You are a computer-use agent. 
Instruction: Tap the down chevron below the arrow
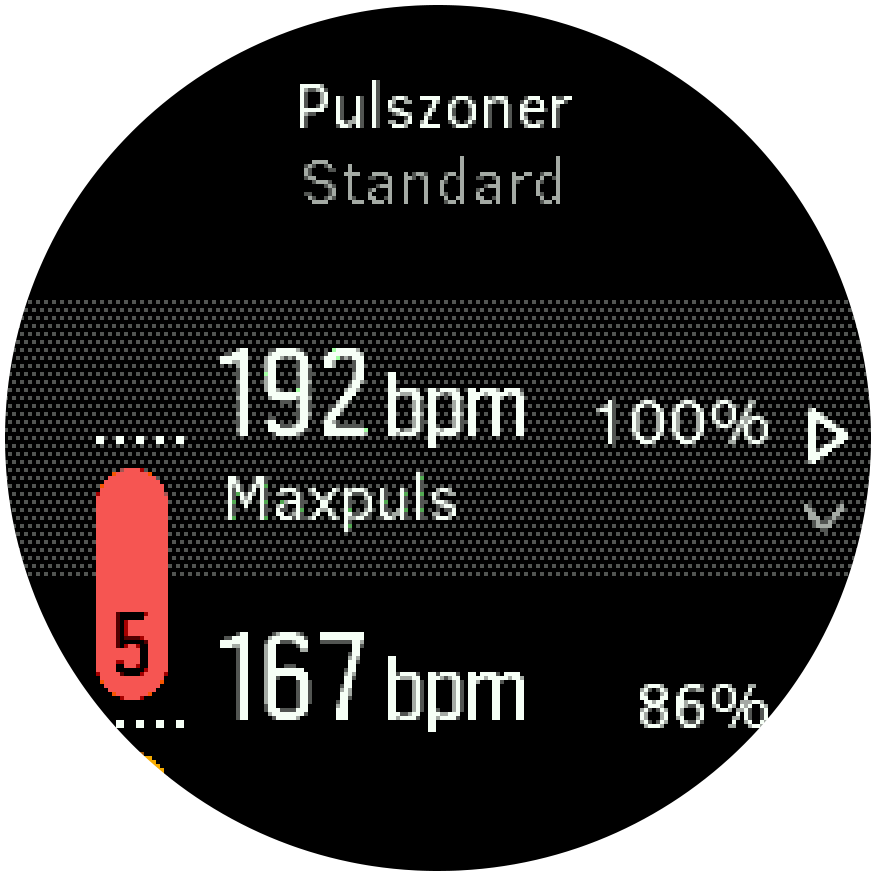(x=826, y=517)
